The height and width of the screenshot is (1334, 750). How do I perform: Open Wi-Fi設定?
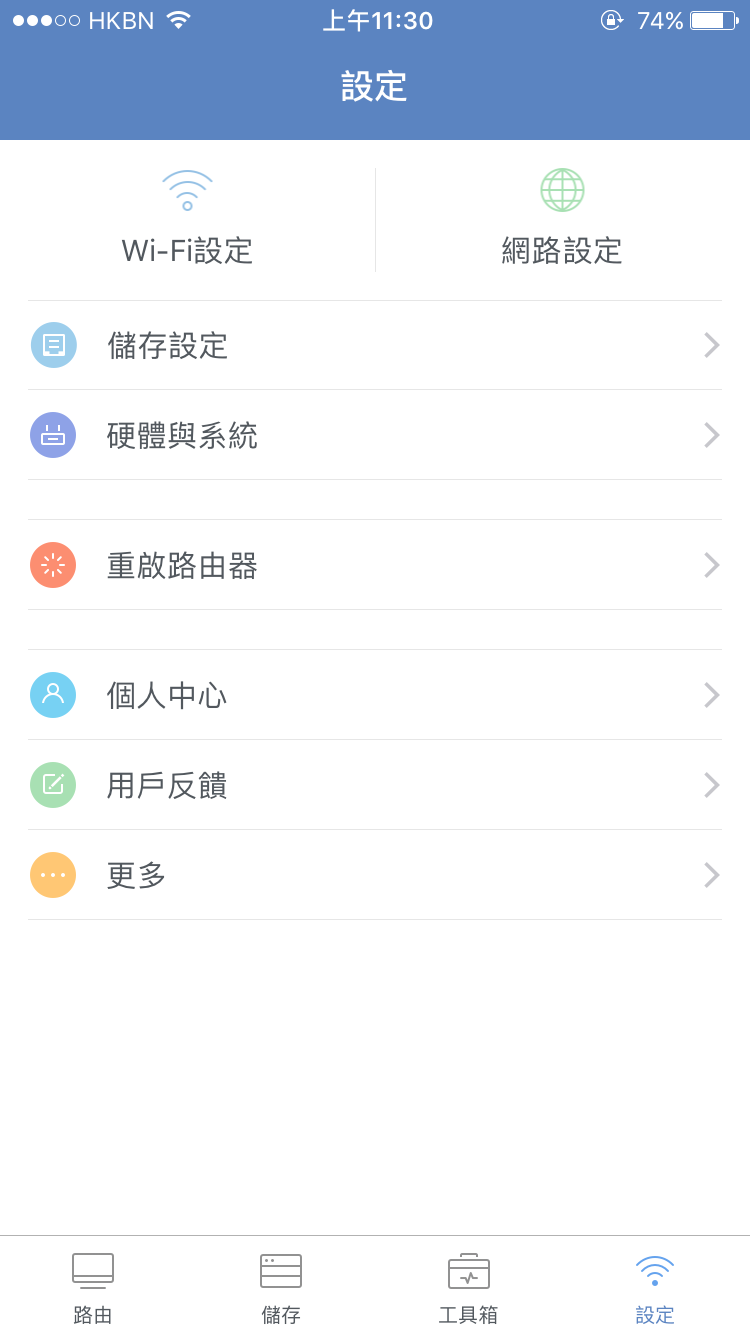pyautogui.click(x=187, y=220)
